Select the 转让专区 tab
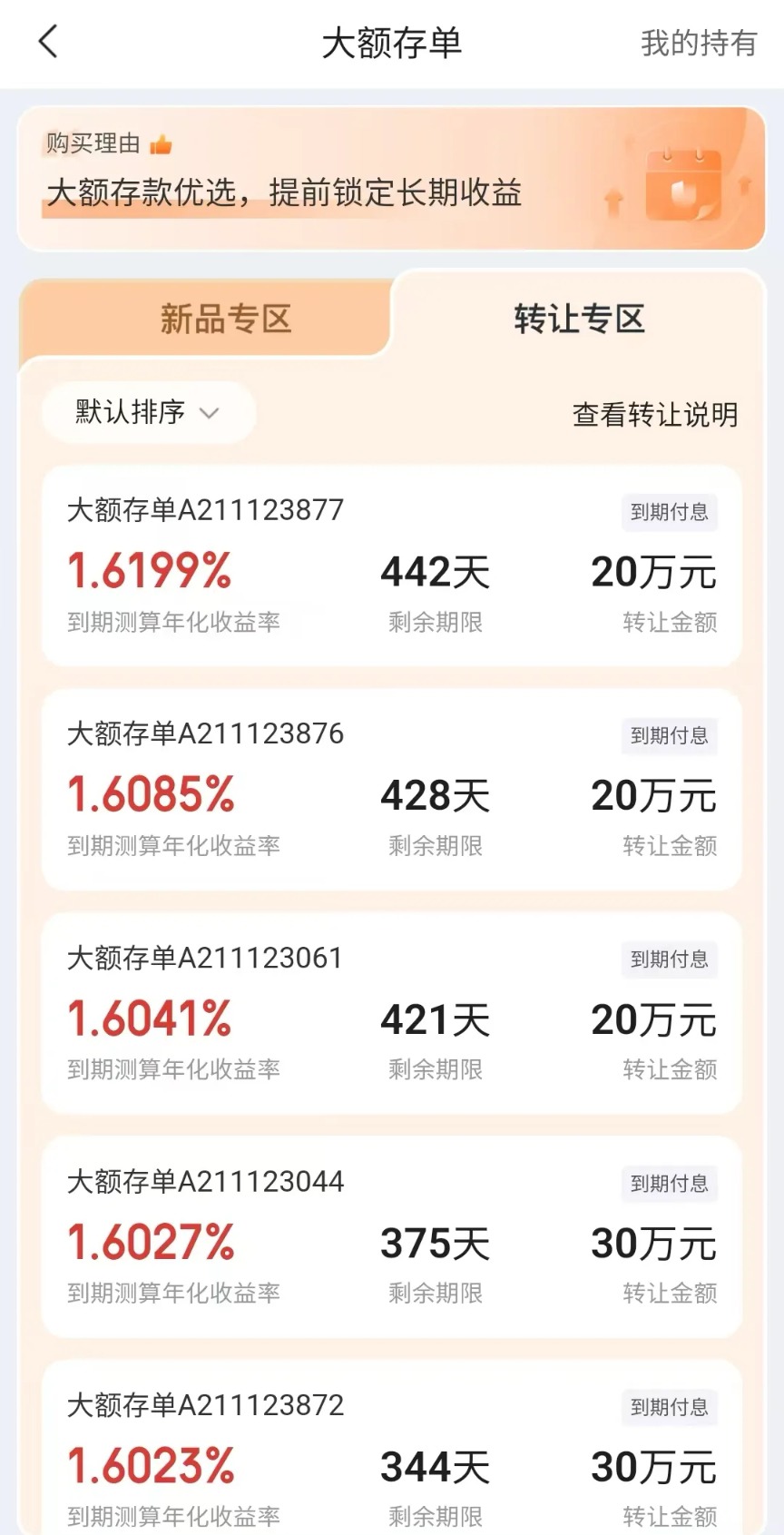This screenshot has width=784, height=1535. pos(579,319)
